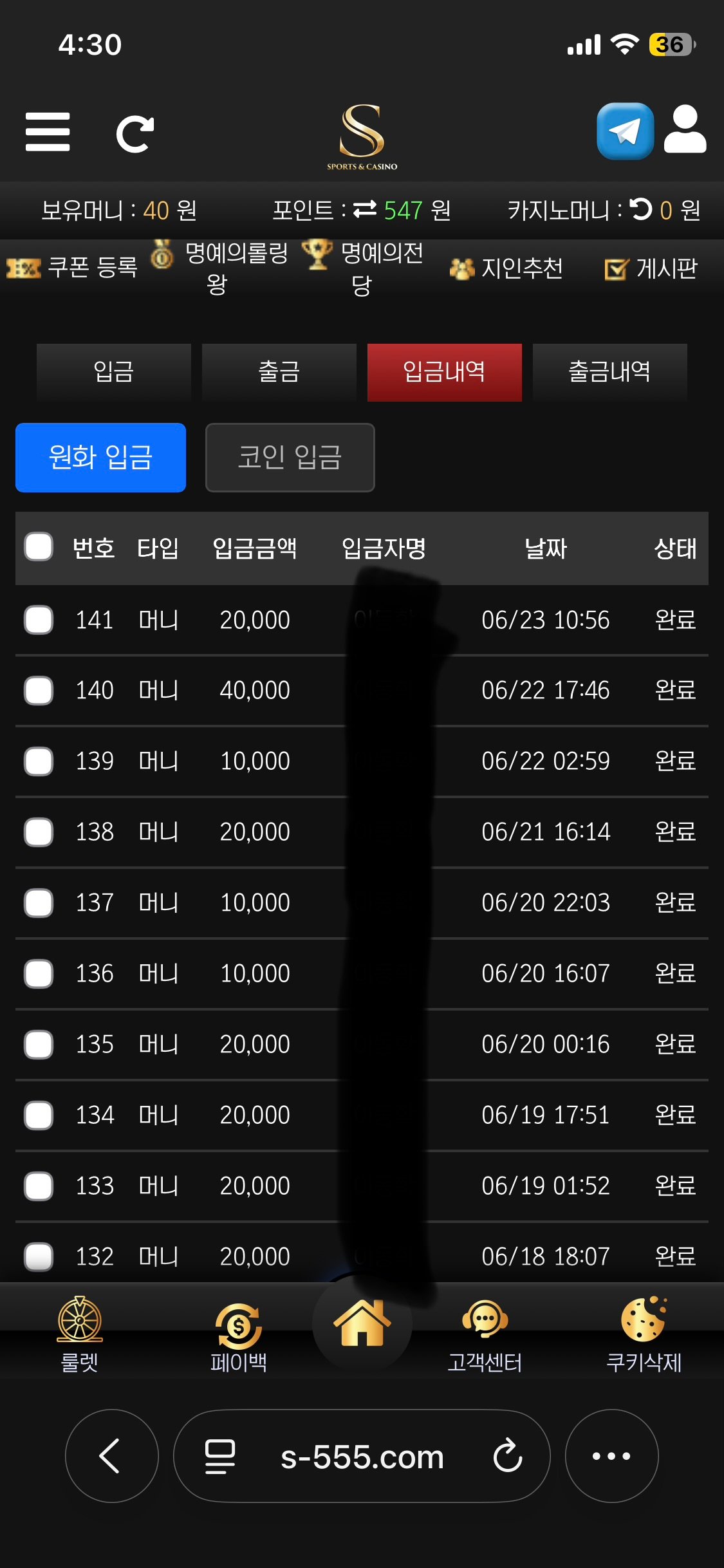The image size is (724, 1568).
Task: Check the box for deposit number 141
Action: click(39, 620)
